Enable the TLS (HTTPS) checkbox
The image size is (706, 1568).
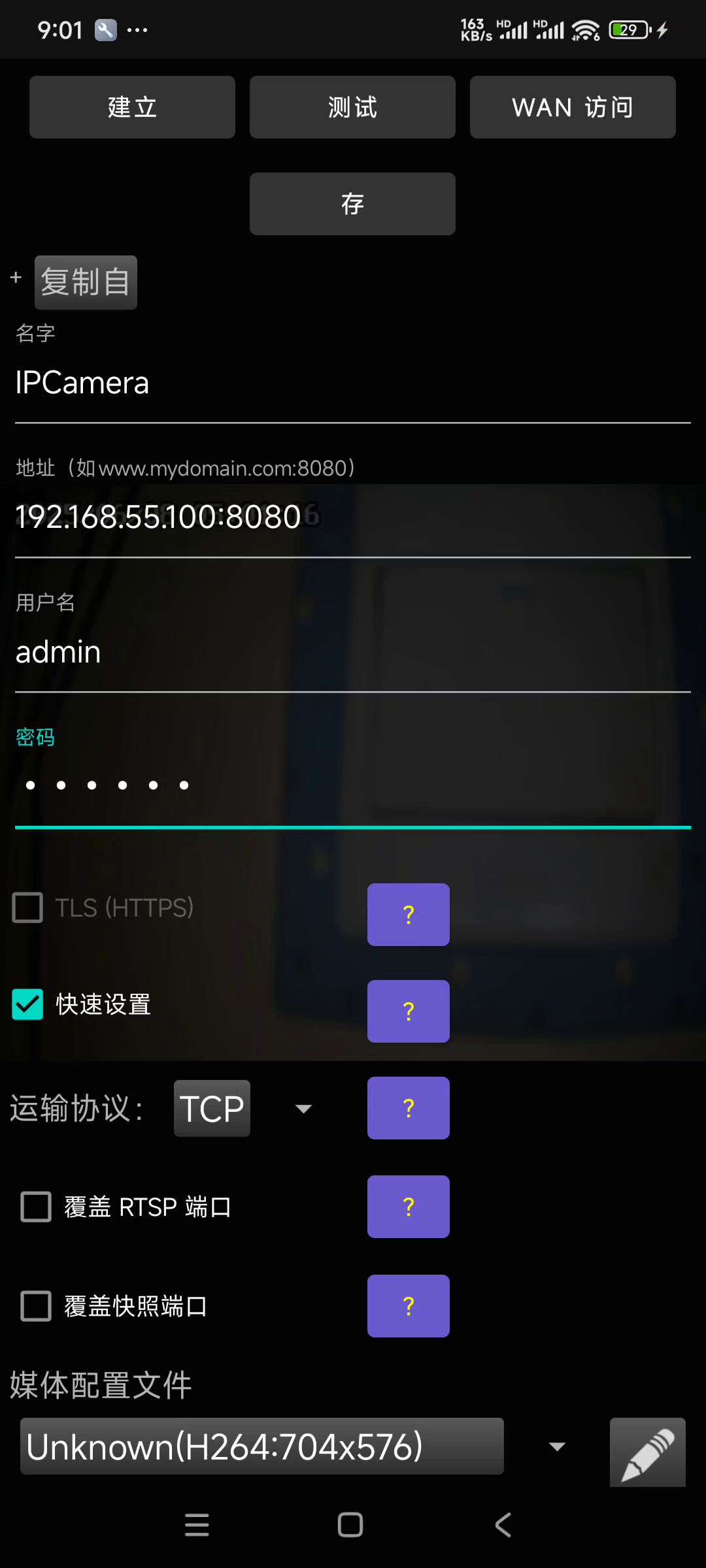[x=27, y=907]
